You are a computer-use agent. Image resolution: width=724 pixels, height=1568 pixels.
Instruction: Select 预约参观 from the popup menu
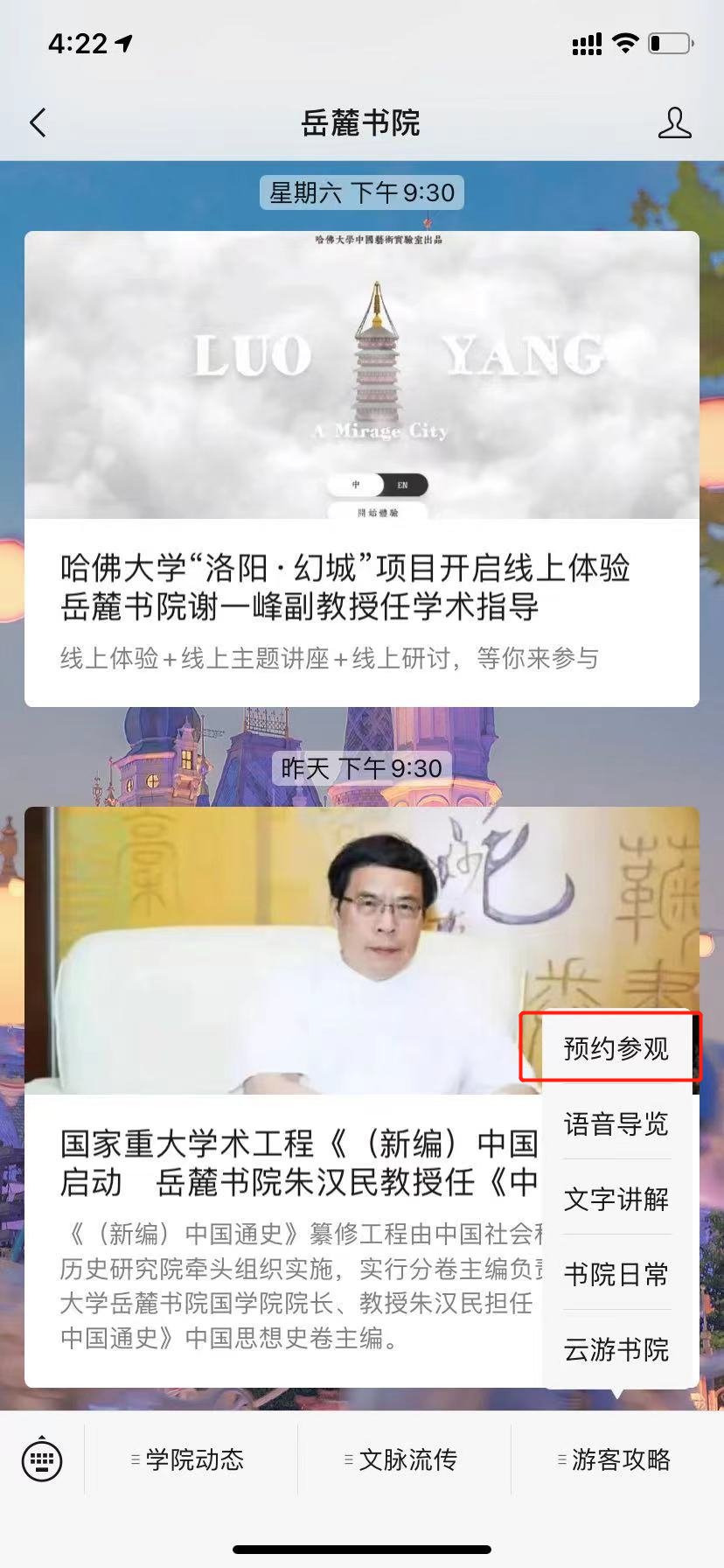[x=616, y=1048]
